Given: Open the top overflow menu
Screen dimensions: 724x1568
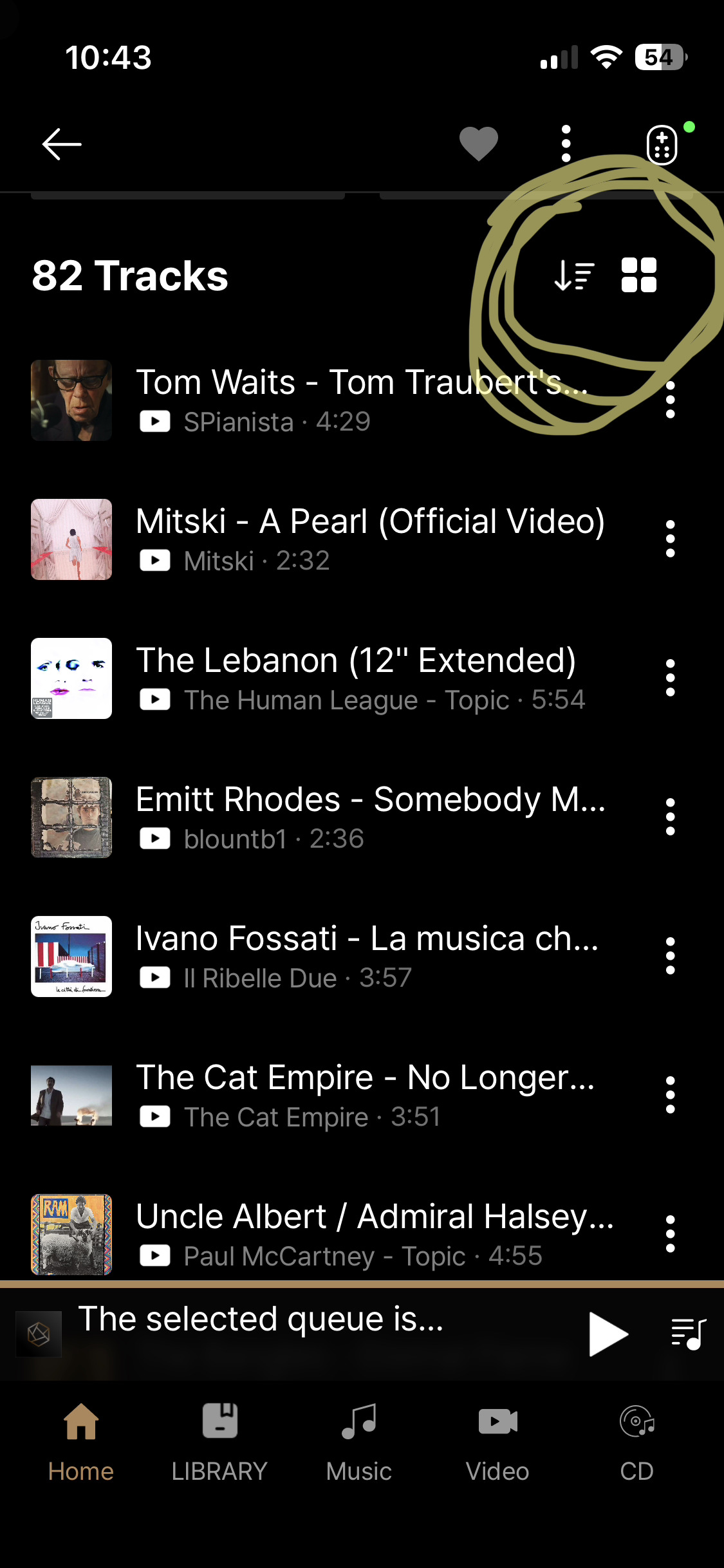Looking at the screenshot, I should pos(566,144).
